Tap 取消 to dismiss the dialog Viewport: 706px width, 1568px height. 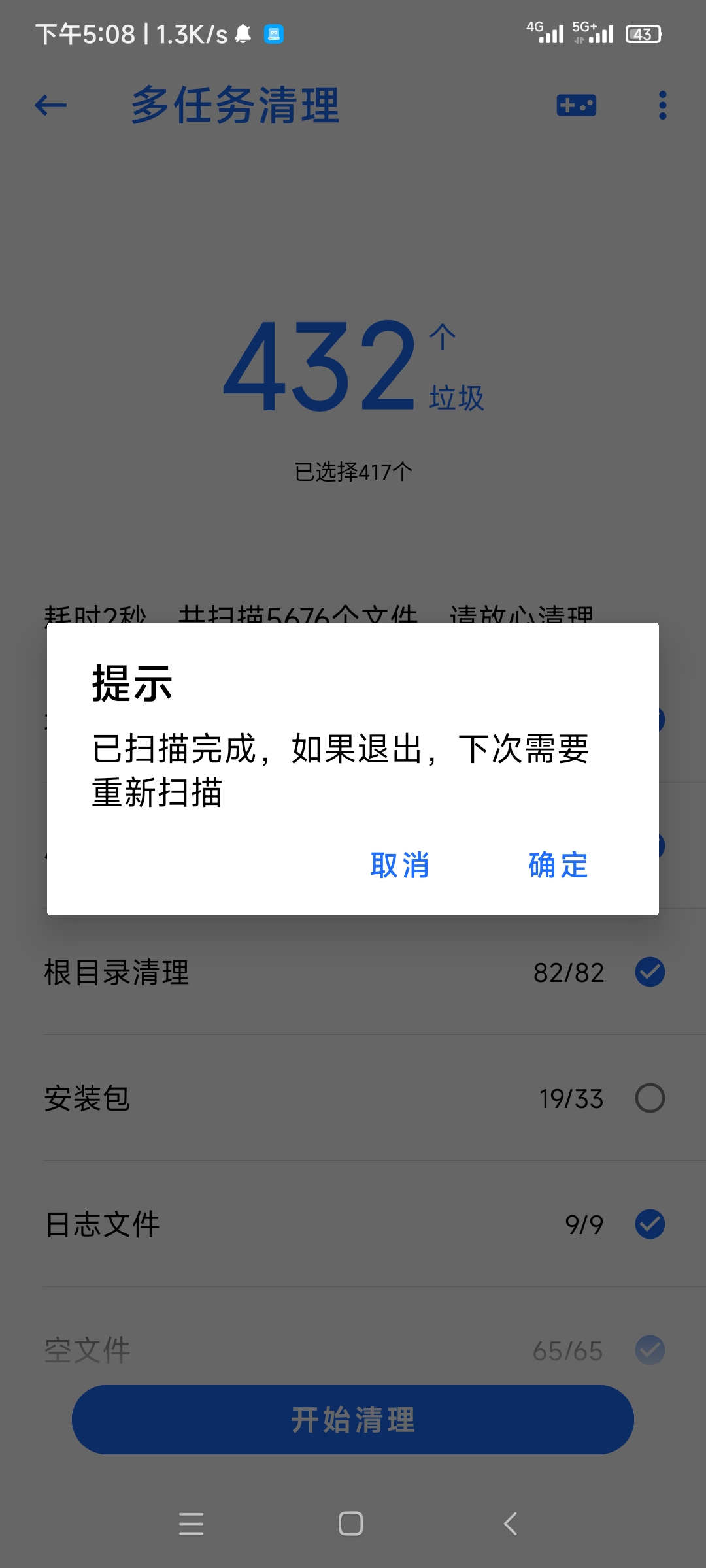399,865
